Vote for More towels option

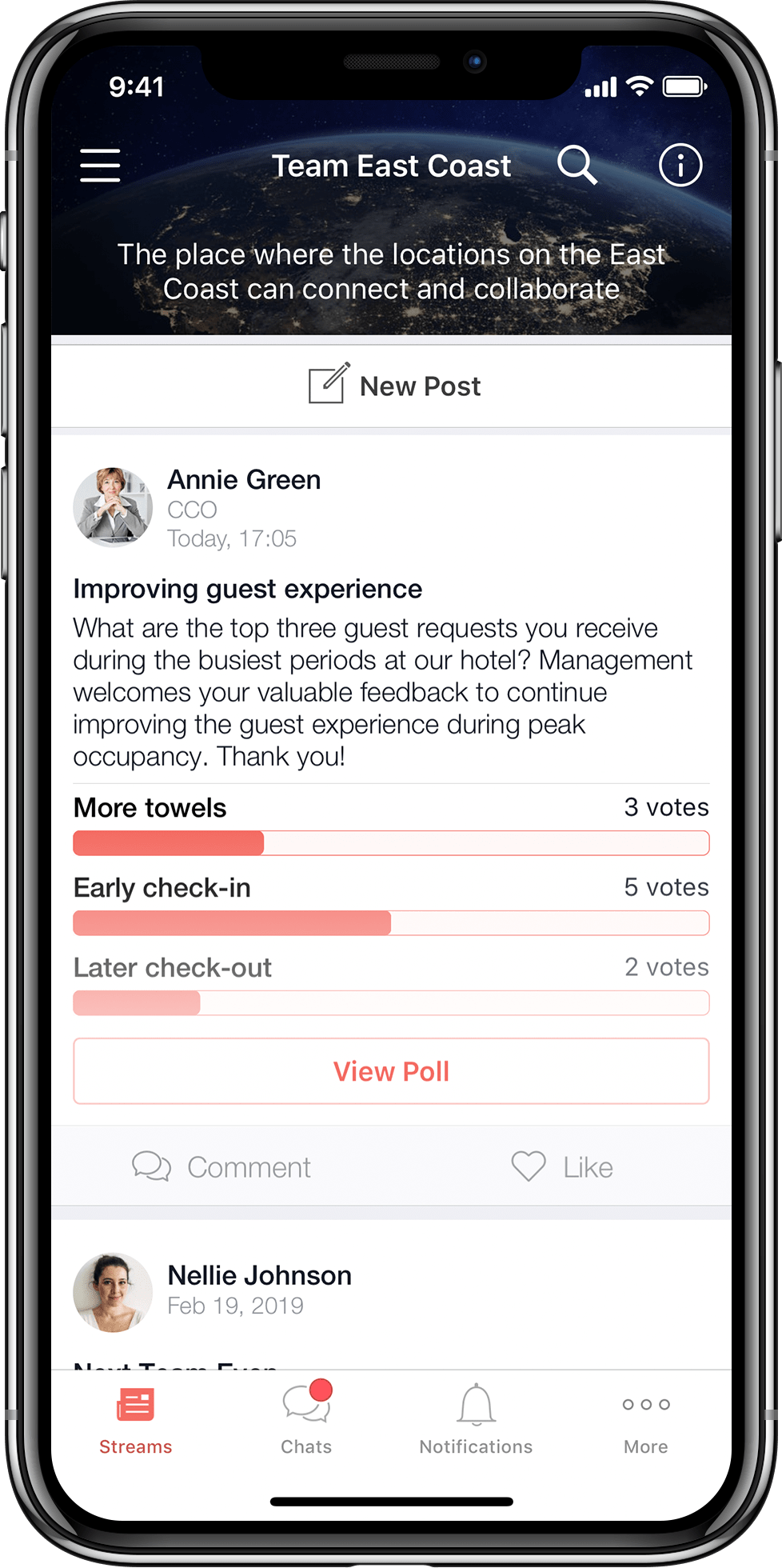391,825
